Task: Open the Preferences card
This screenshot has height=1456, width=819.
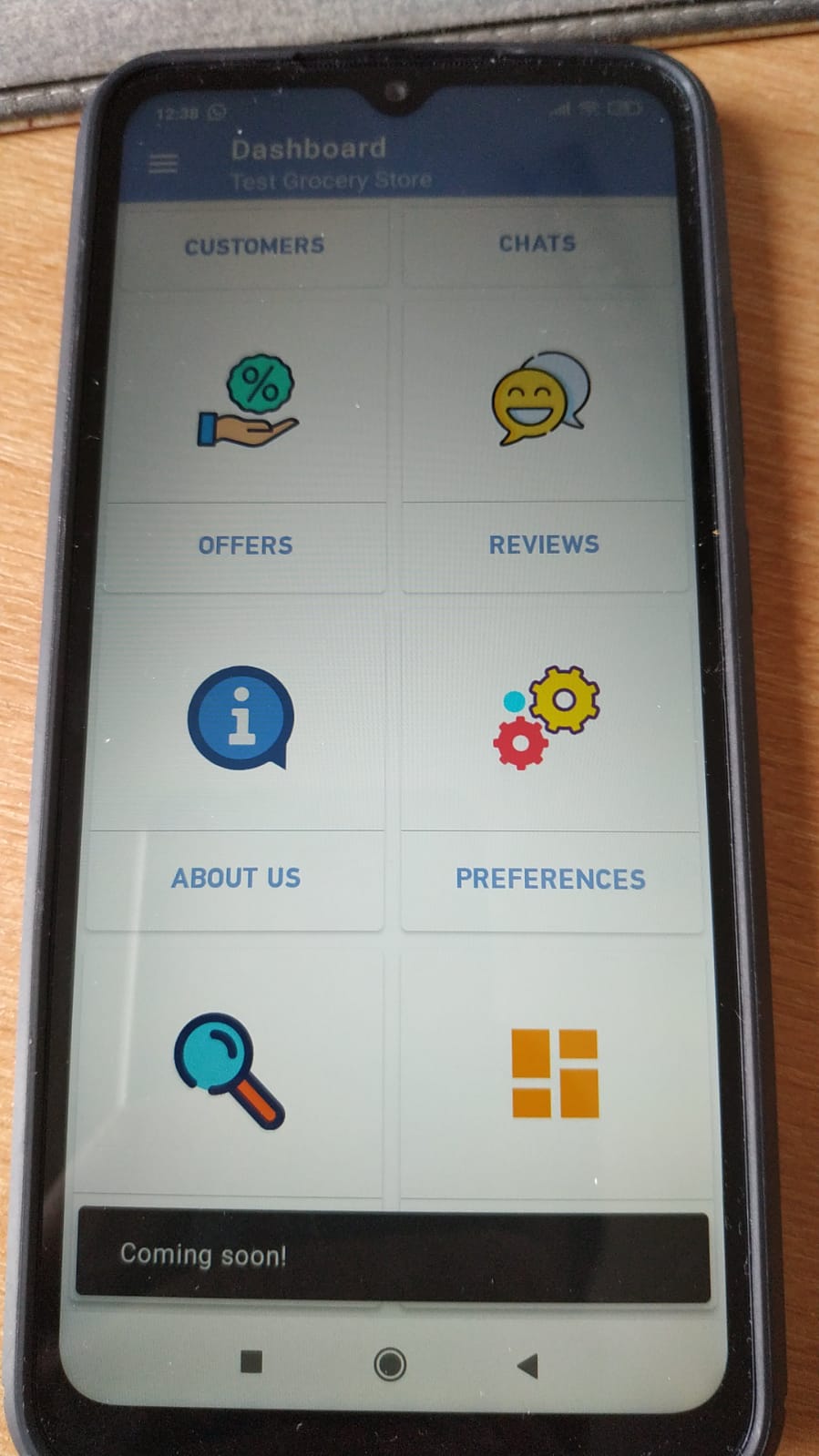Action: pos(549,765)
